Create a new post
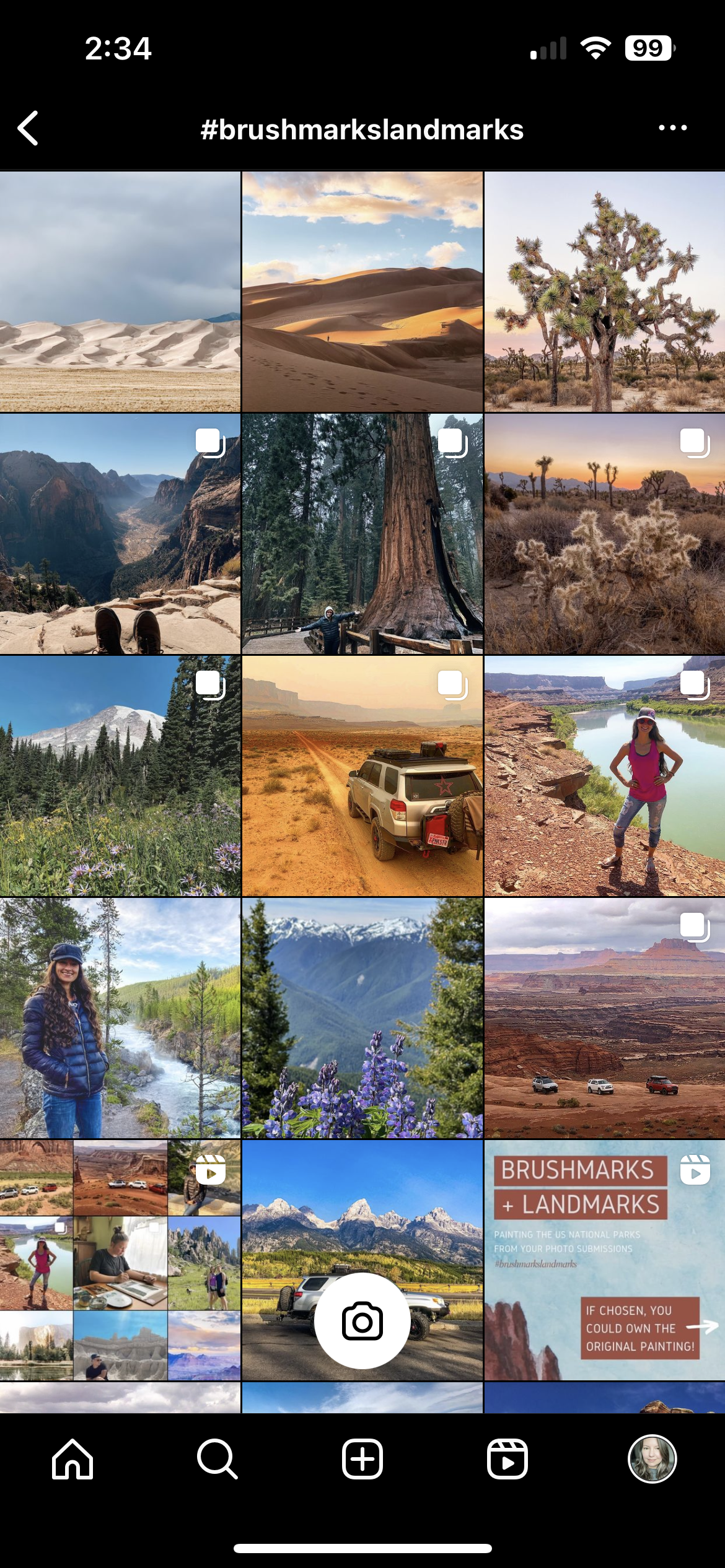The height and width of the screenshot is (1568, 725). tap(362, 1458)
